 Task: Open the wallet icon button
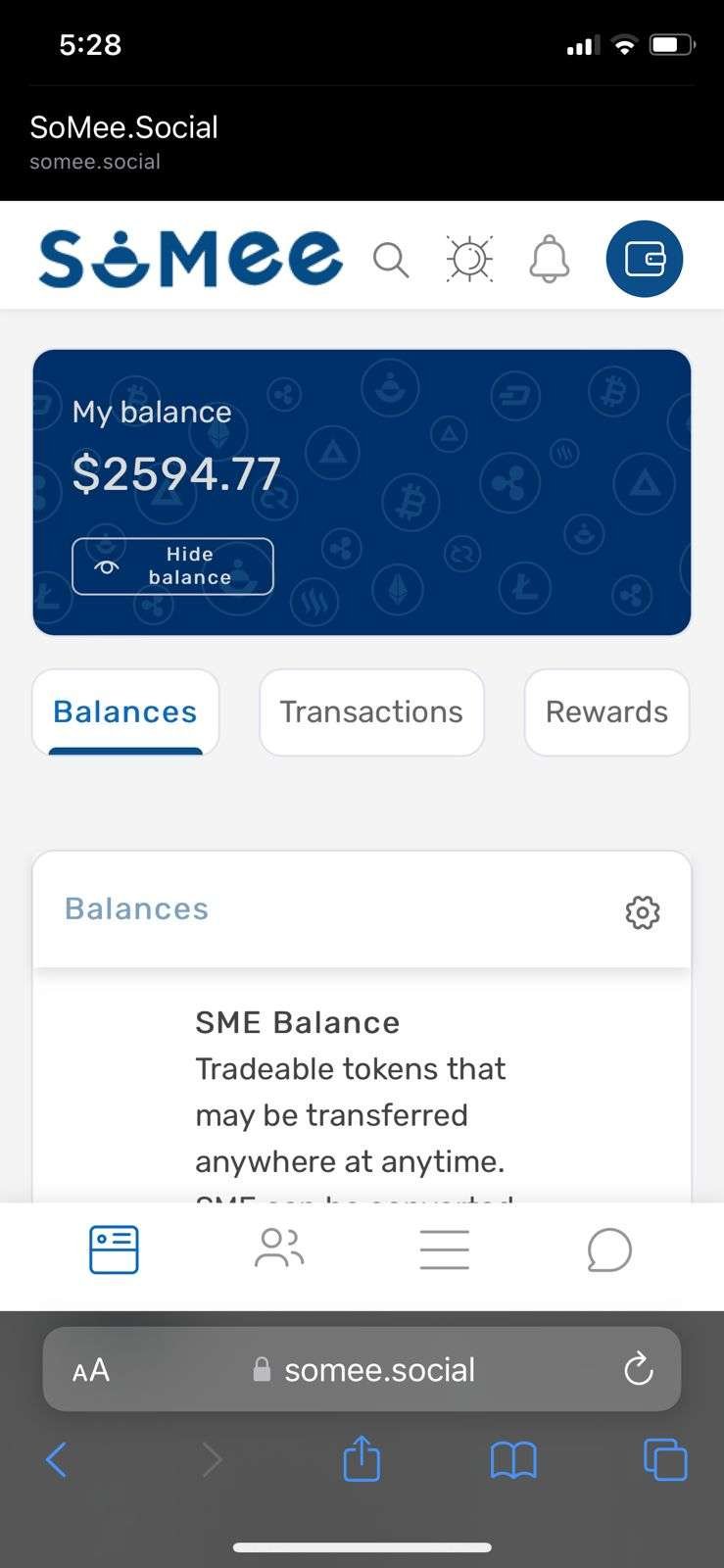coord(644,260)
